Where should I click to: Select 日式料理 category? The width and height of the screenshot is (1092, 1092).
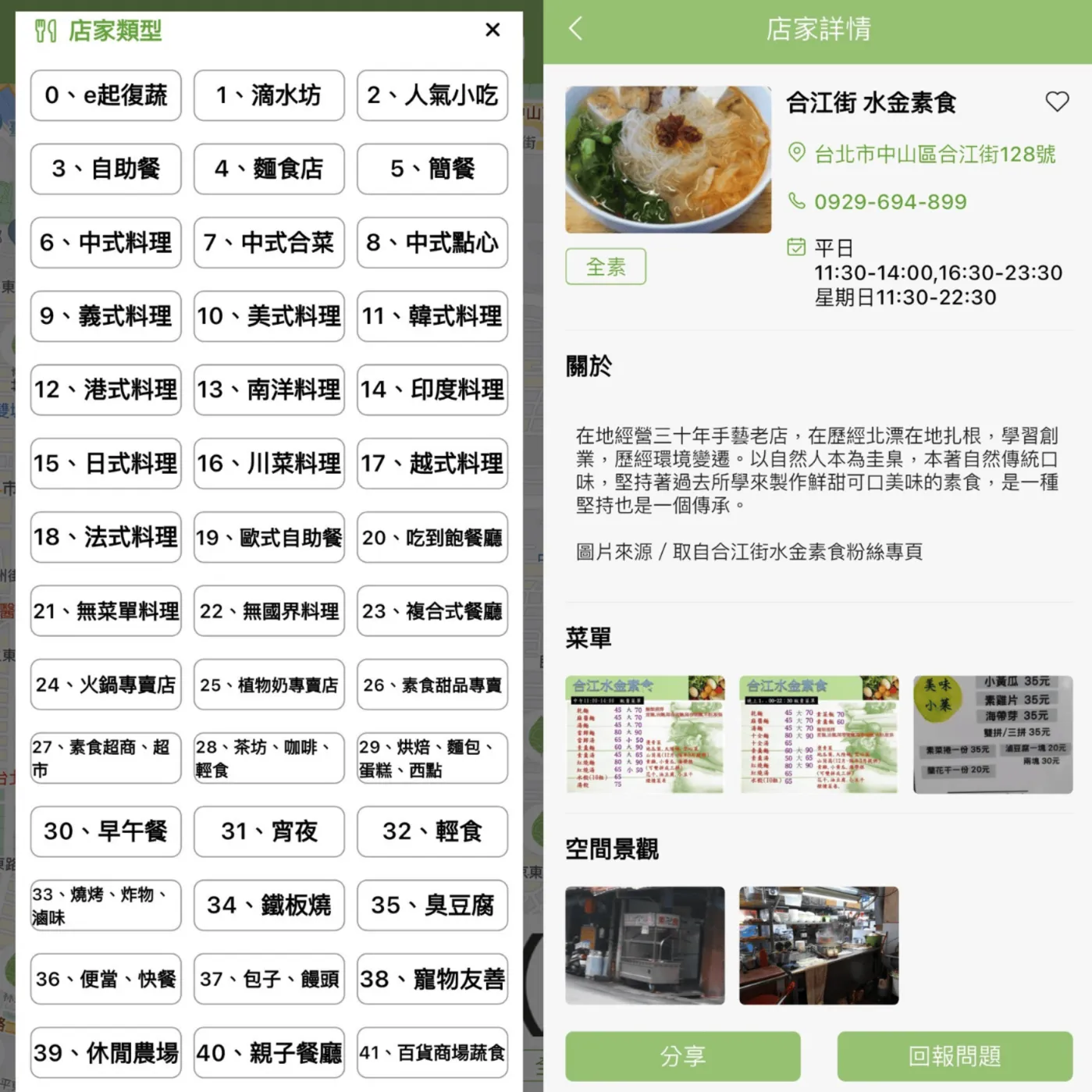106,464
